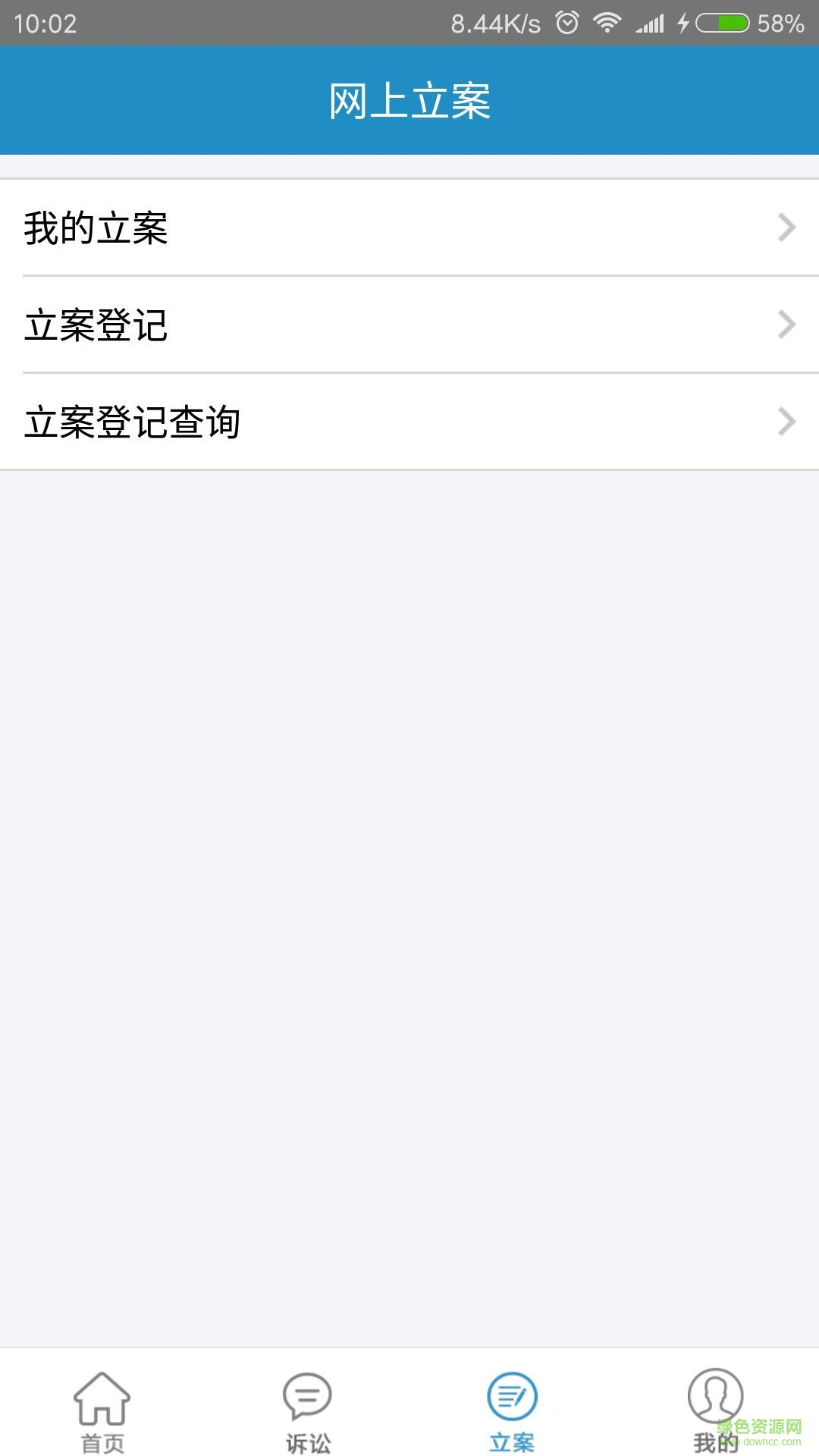Open the 立案登记查询 row

coord(409,422)
